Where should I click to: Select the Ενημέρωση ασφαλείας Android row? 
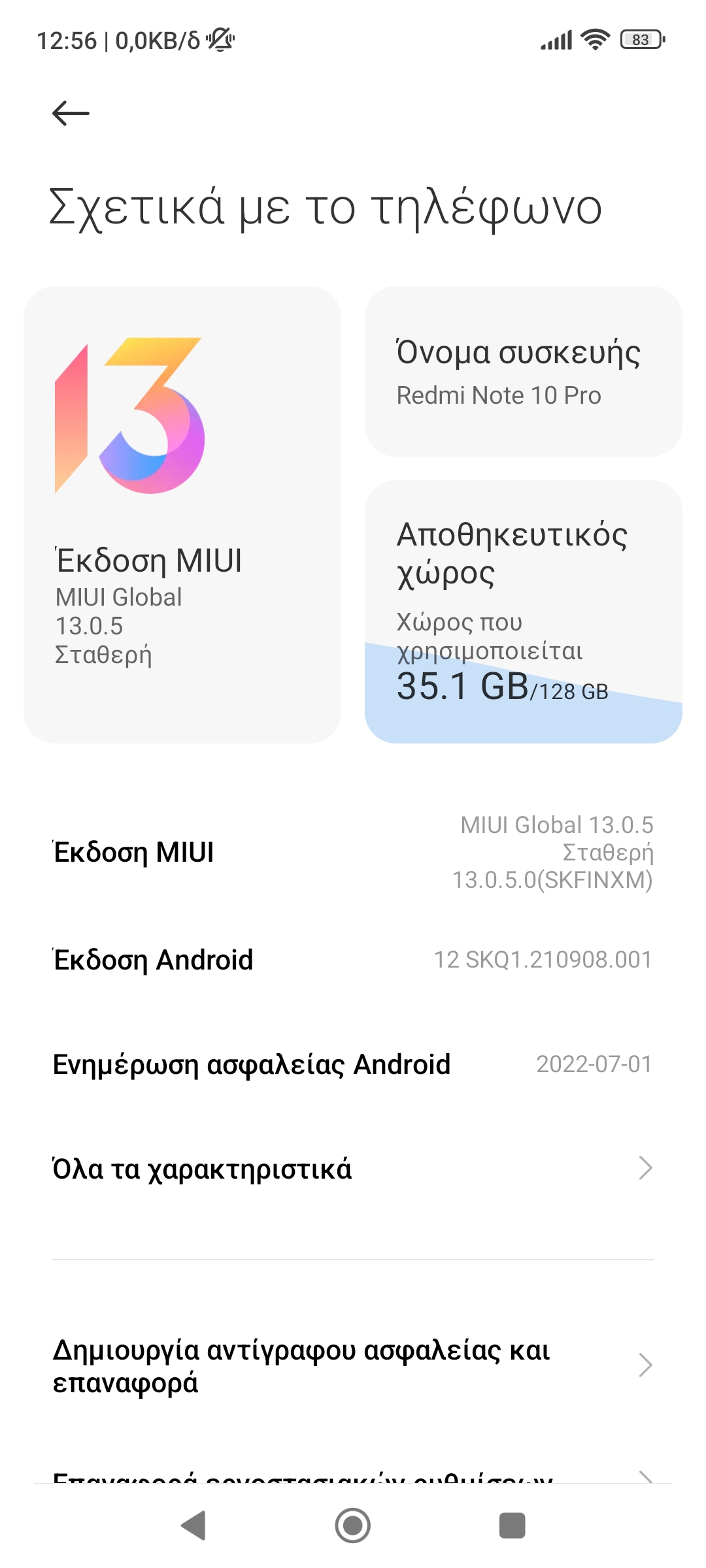click(353, 1064)
